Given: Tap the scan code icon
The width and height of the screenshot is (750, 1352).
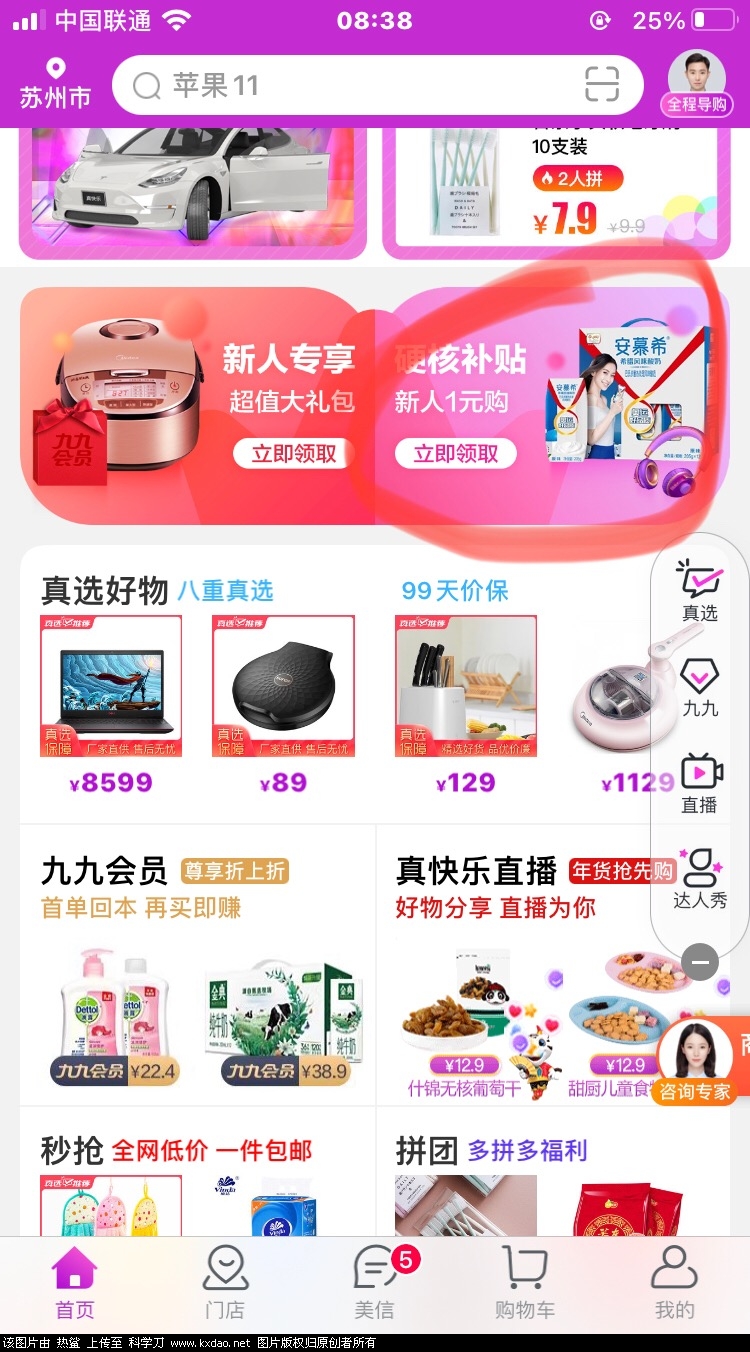Looking at the screenshot, I should pos(602,85).
